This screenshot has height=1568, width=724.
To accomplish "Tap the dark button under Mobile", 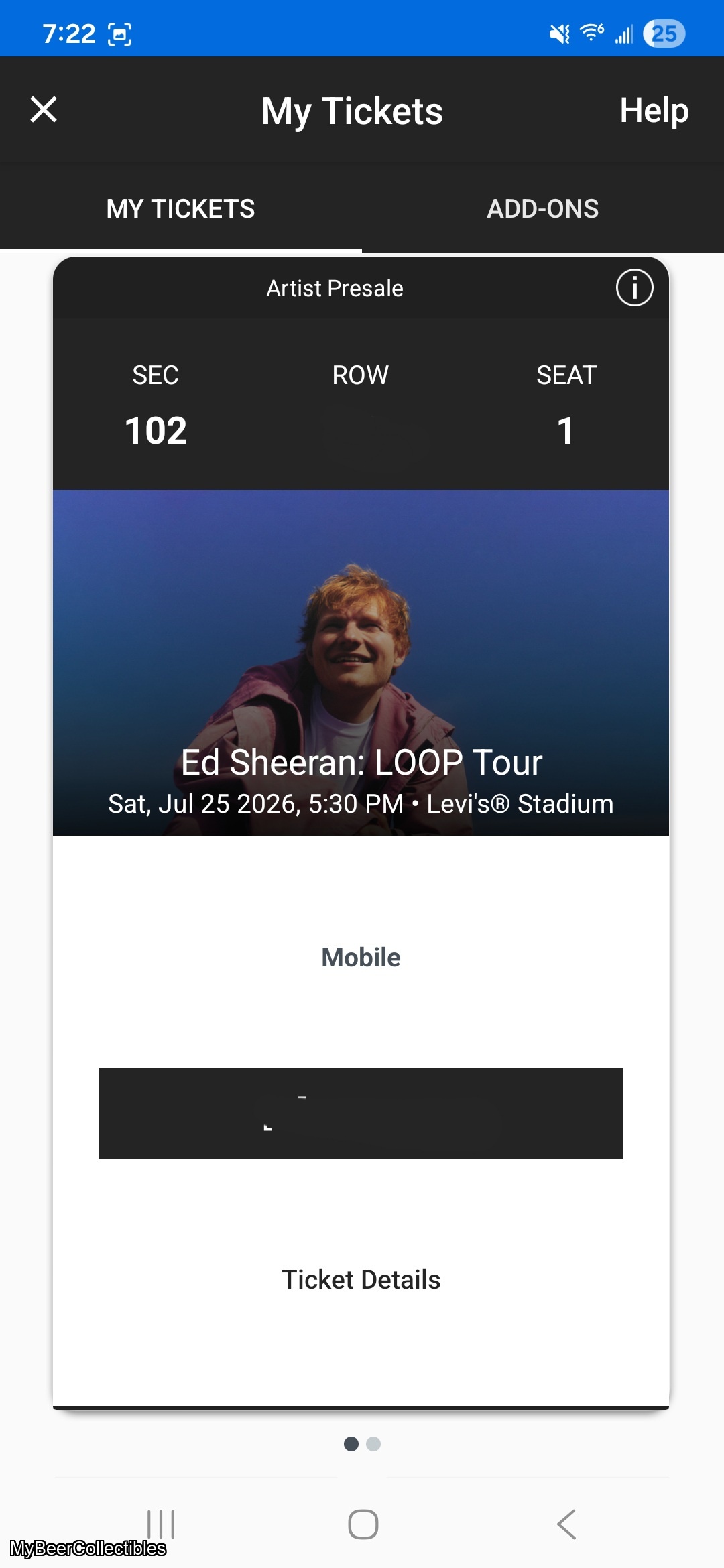I will tap(361, 1113).
